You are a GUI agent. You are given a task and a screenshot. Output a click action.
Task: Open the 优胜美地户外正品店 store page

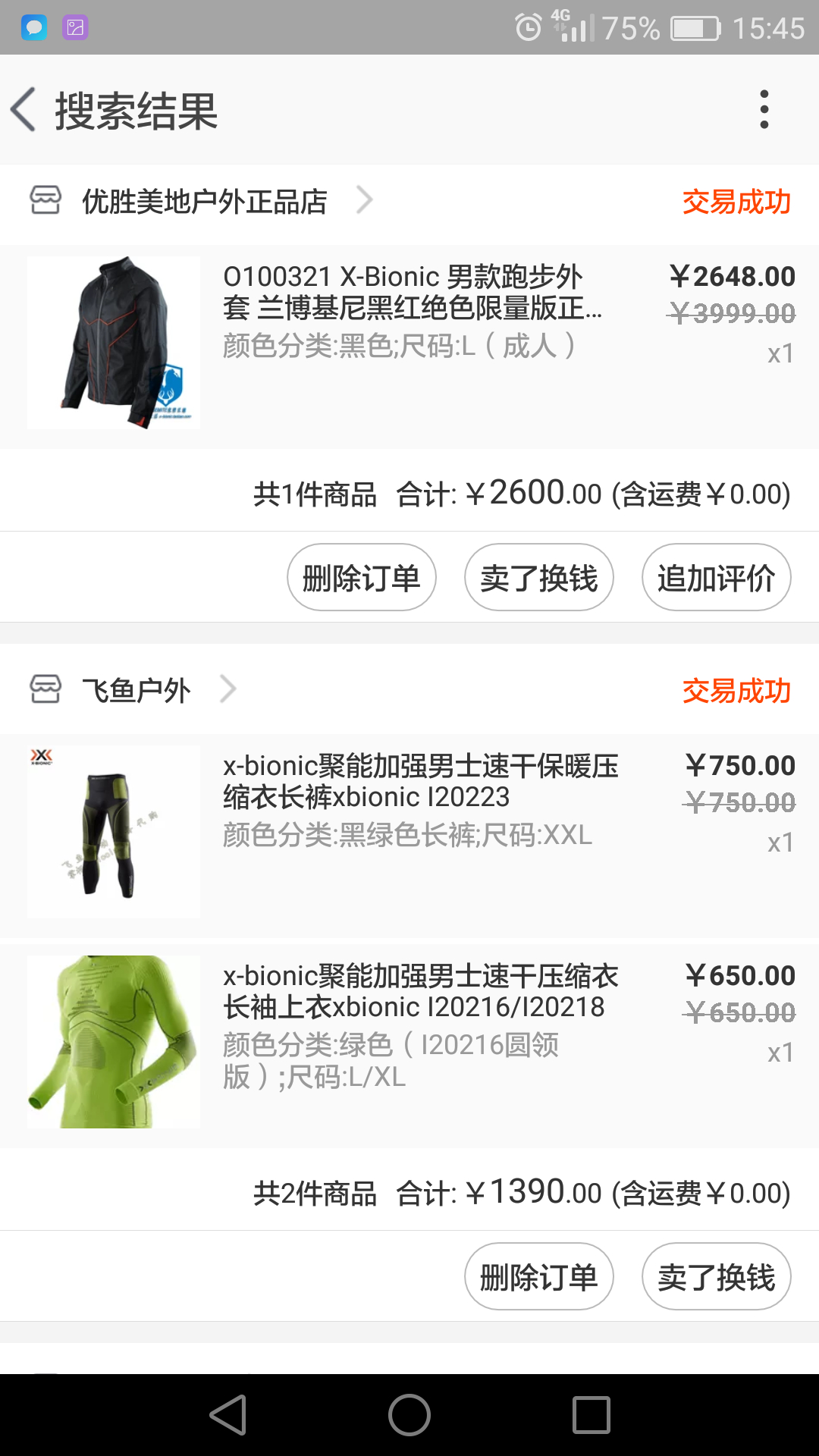coord(205,202)
